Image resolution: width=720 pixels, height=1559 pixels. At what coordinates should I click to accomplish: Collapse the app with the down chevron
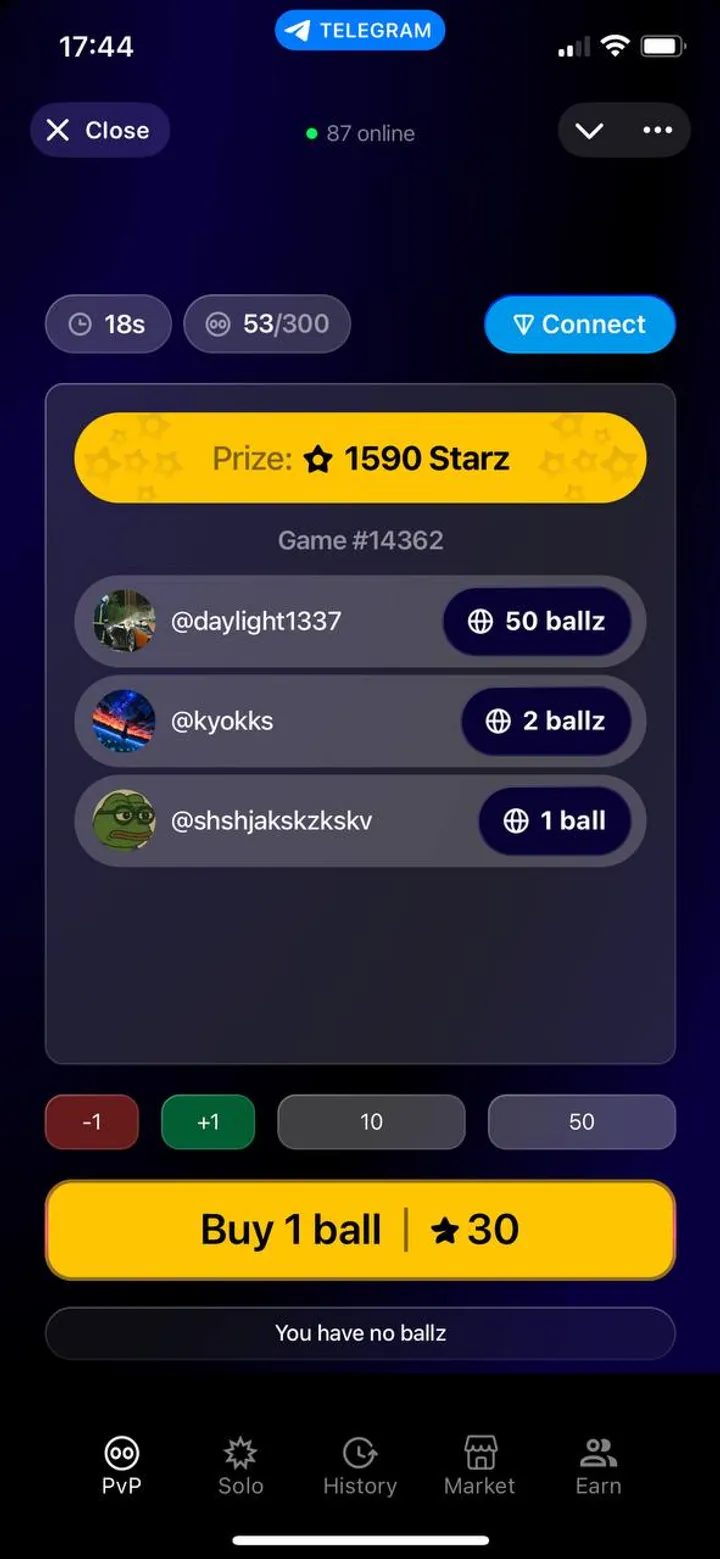point(590,130)
